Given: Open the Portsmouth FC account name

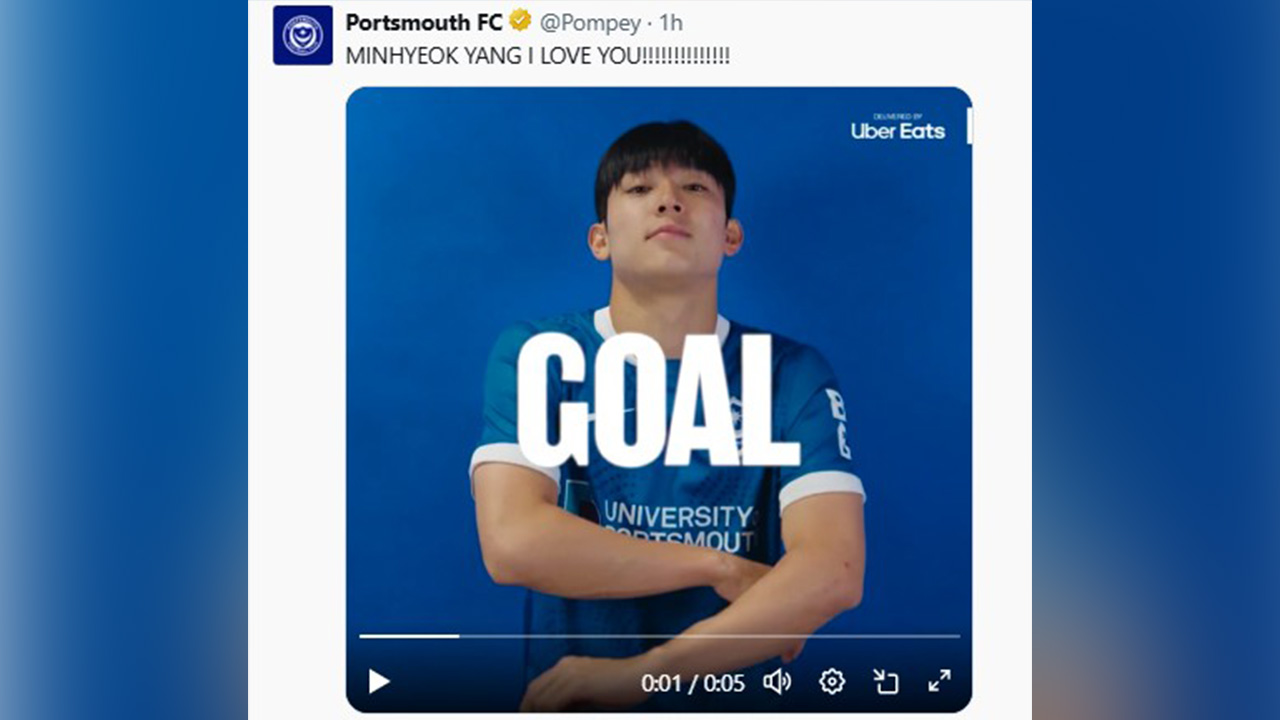Looking at the screenshot, I should [424, 22].
